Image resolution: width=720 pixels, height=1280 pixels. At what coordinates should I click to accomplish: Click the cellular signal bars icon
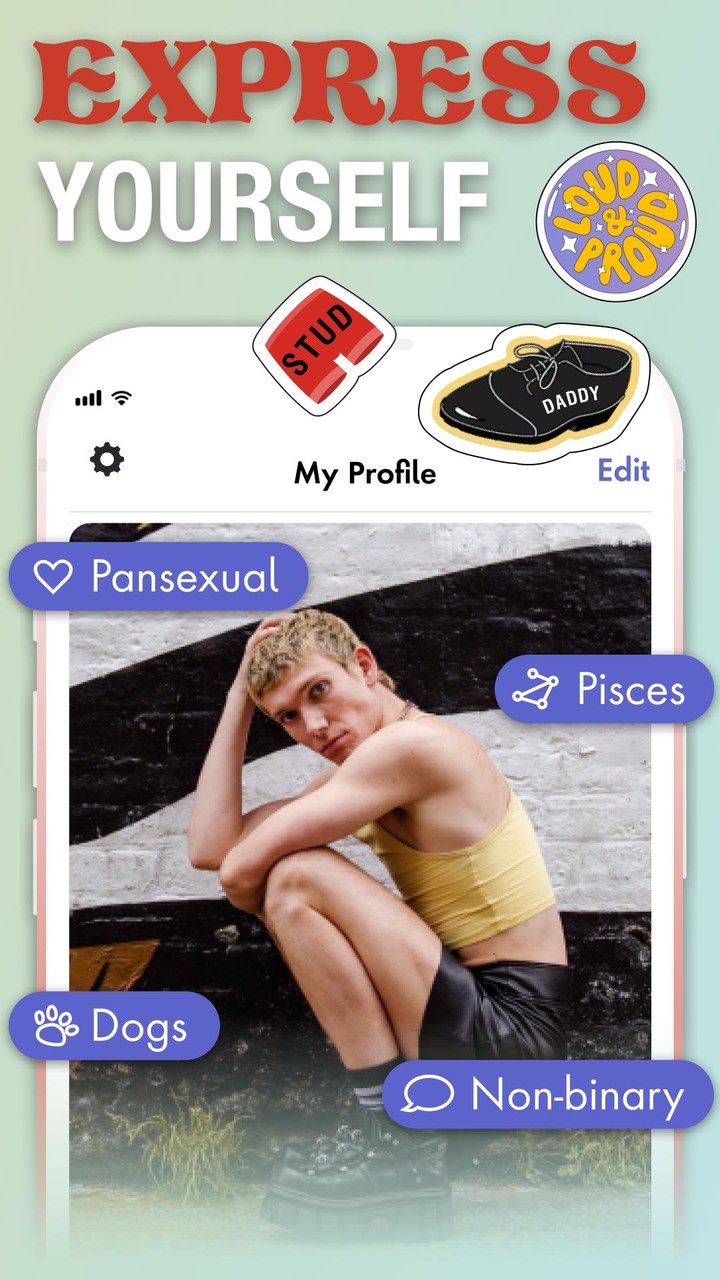tap(86, 397)
